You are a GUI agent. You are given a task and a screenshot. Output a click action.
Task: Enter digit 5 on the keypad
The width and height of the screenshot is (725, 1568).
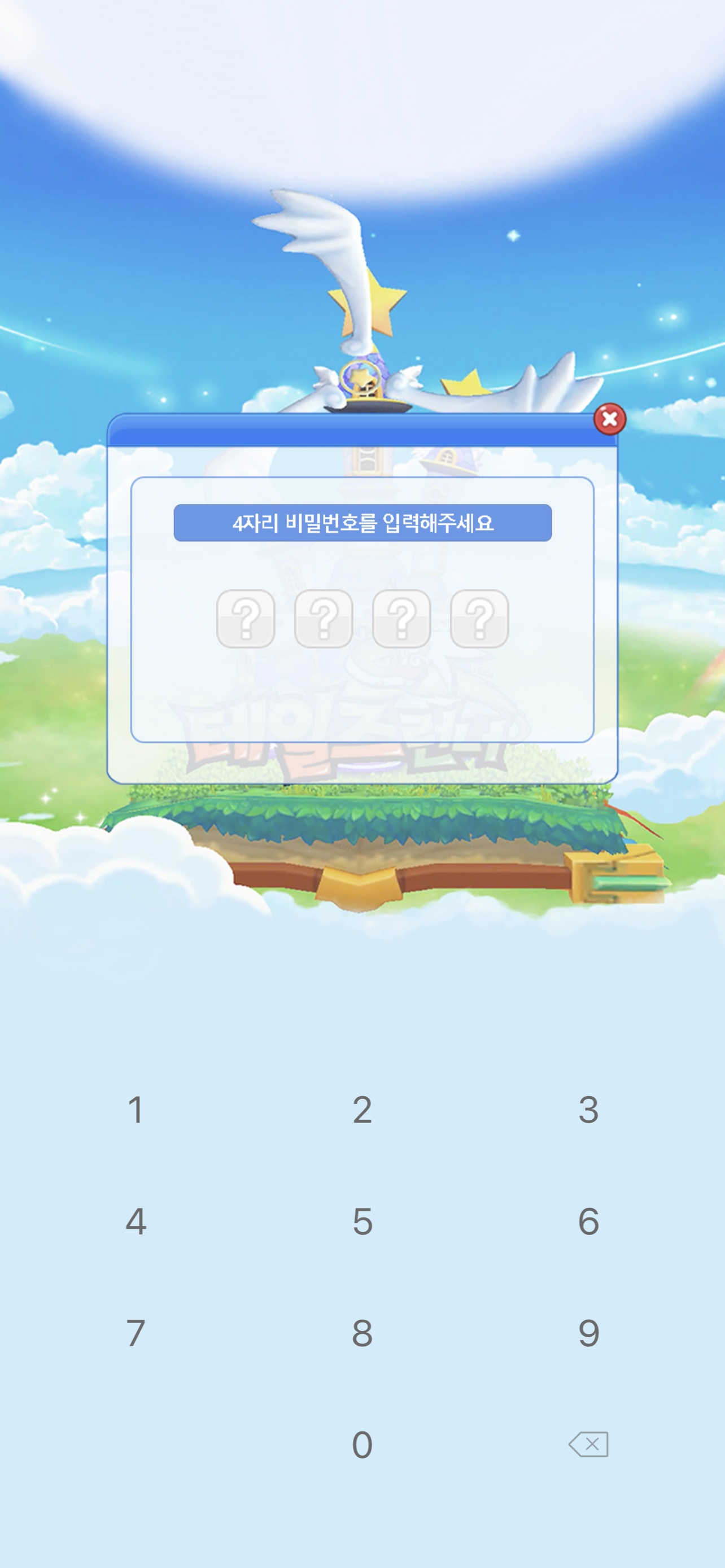[x=362, y=1221]
